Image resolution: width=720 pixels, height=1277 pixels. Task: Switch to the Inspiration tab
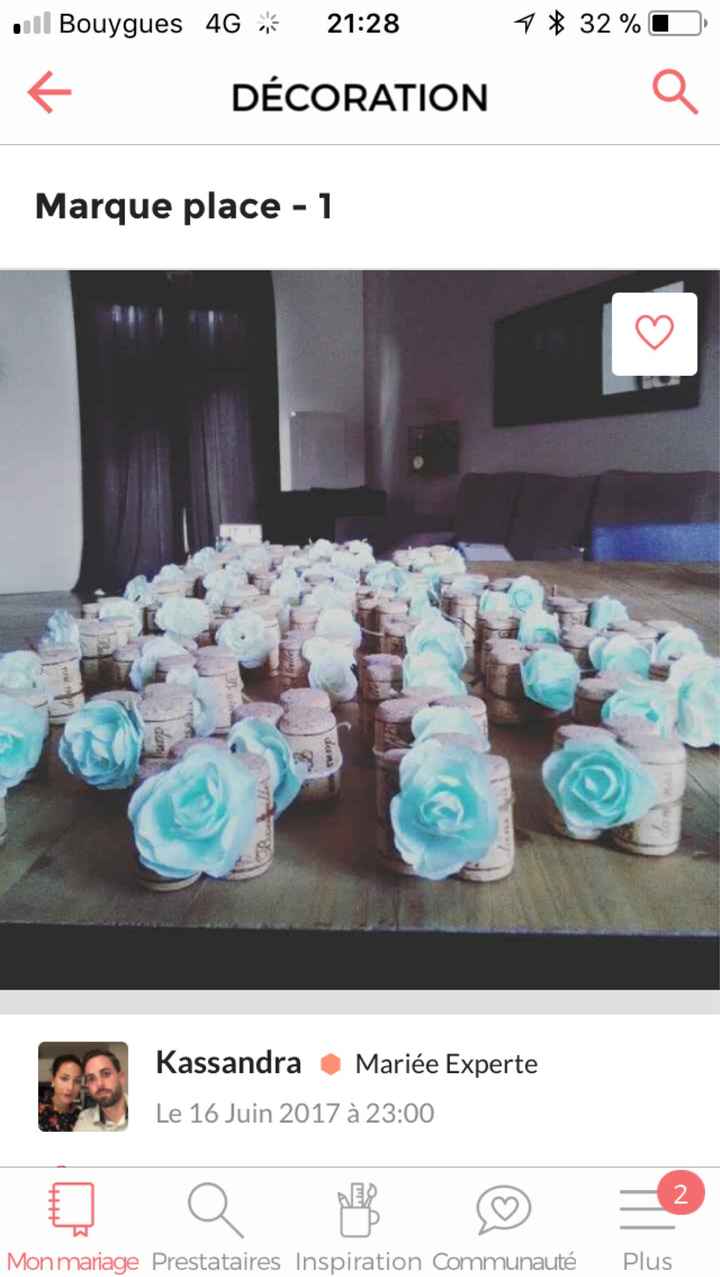click(358, 1225)
